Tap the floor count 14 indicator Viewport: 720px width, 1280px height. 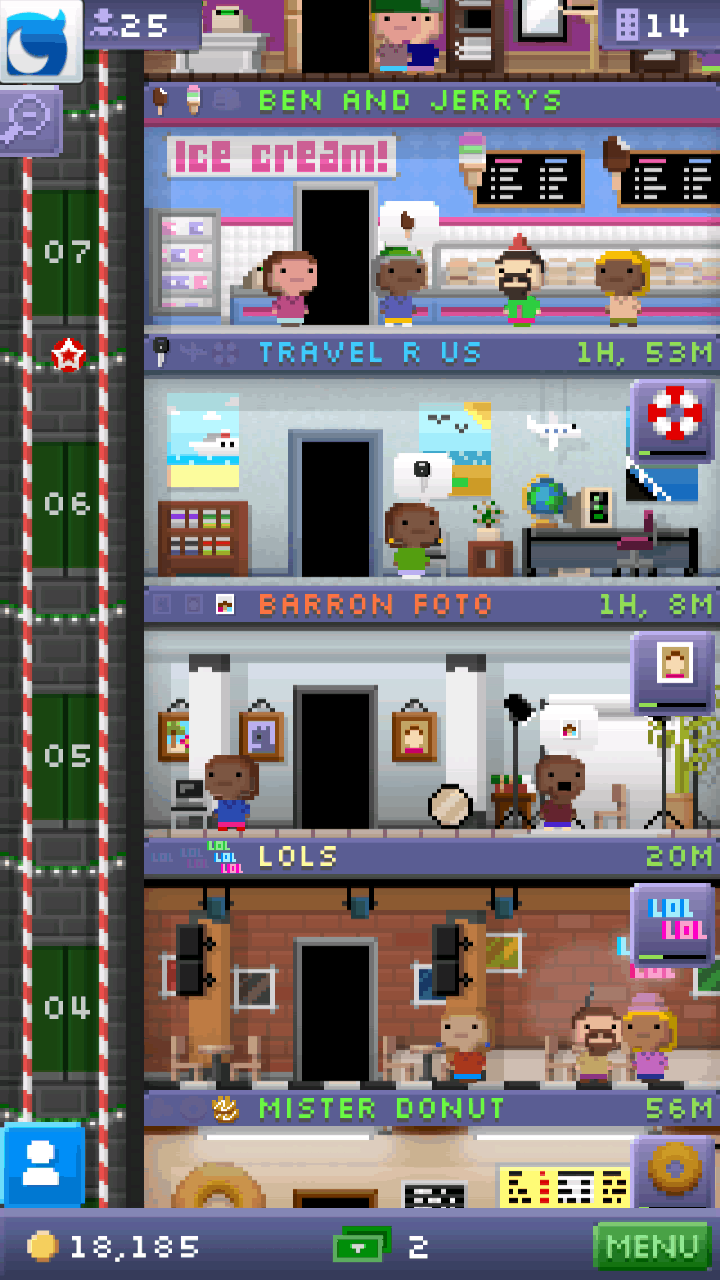658,25
